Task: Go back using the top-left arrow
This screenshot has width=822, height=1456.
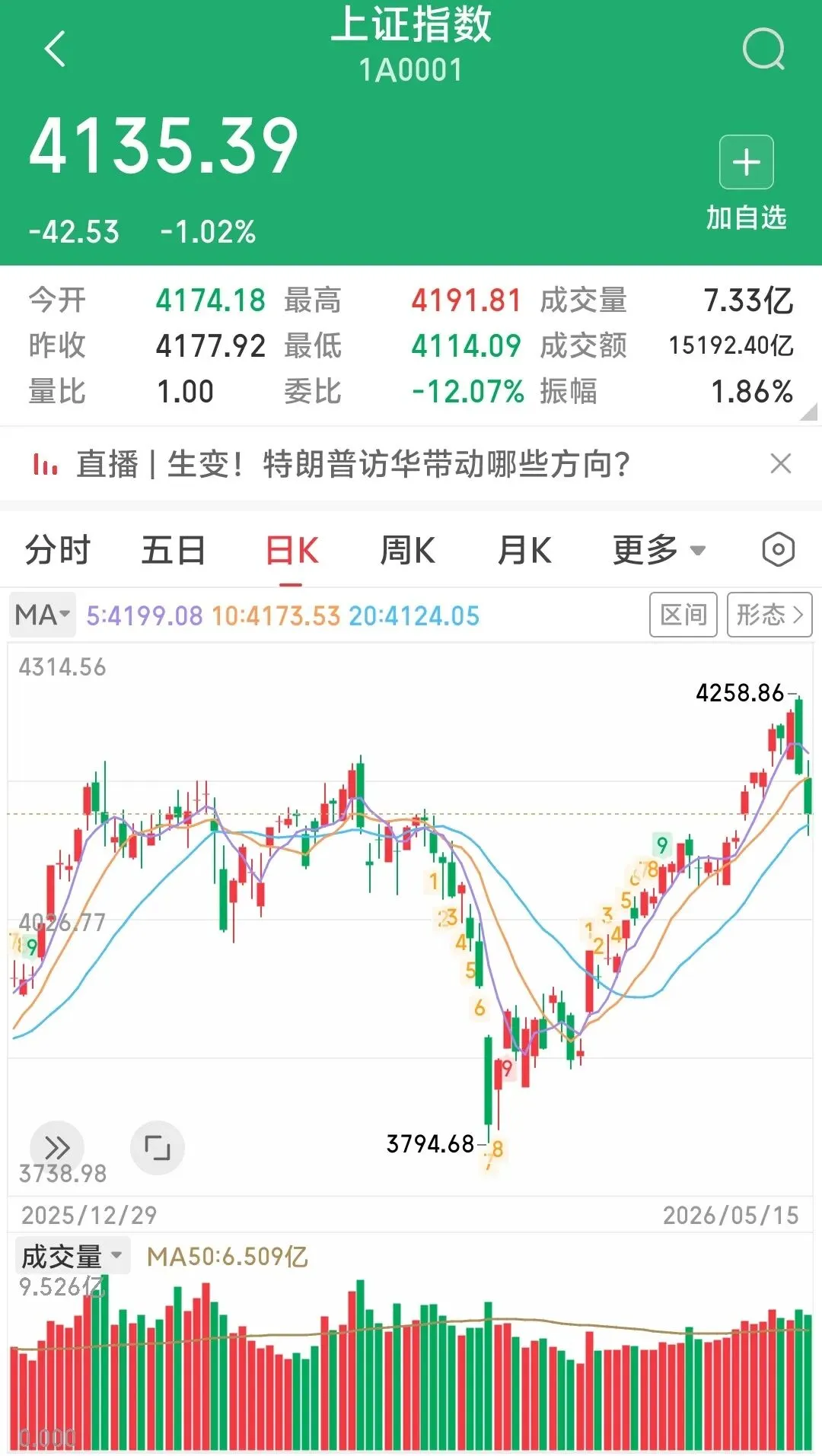Action: [x=55, y=49]
